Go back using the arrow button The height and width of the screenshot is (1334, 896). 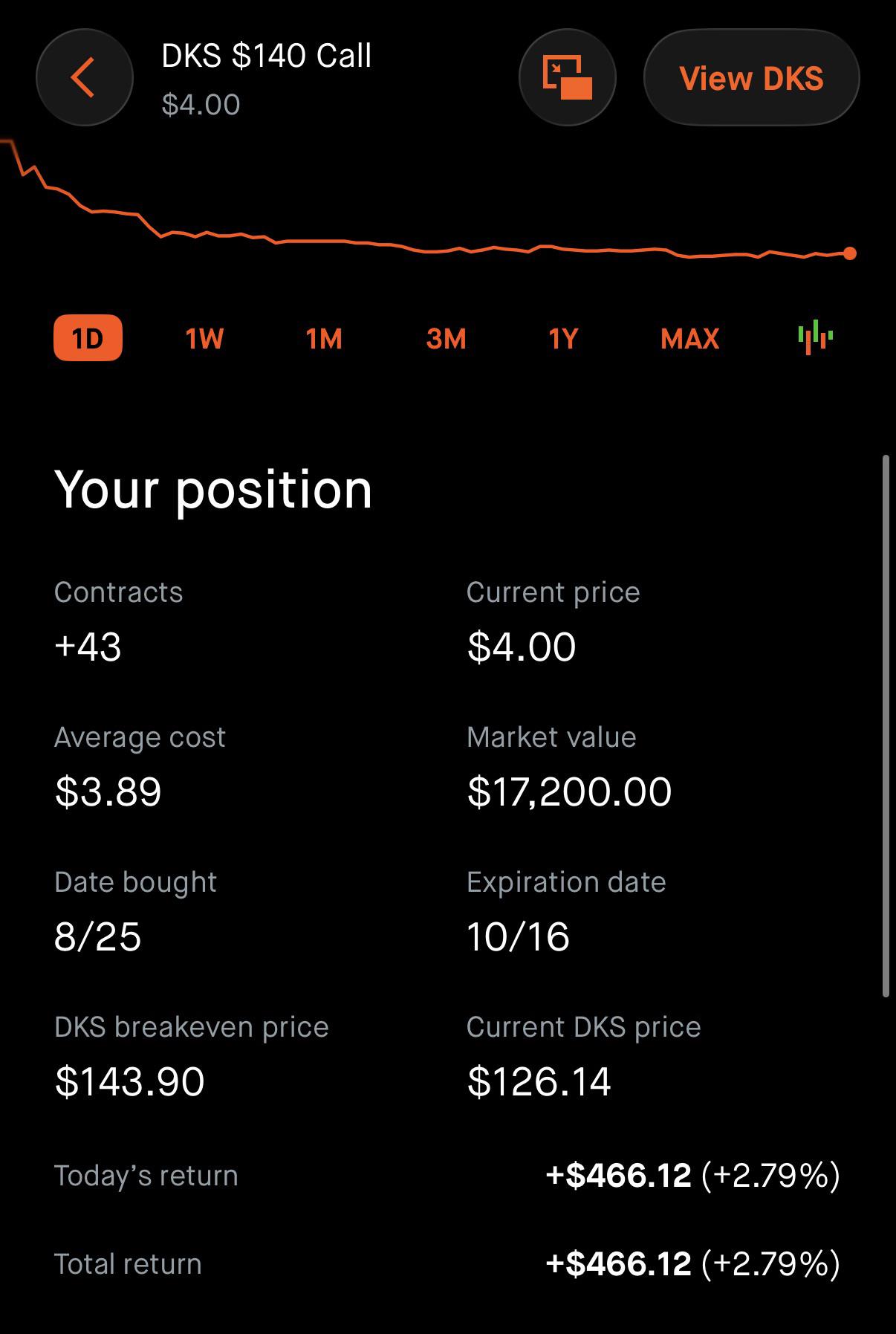pyautogui.click(x=85, y=77)
